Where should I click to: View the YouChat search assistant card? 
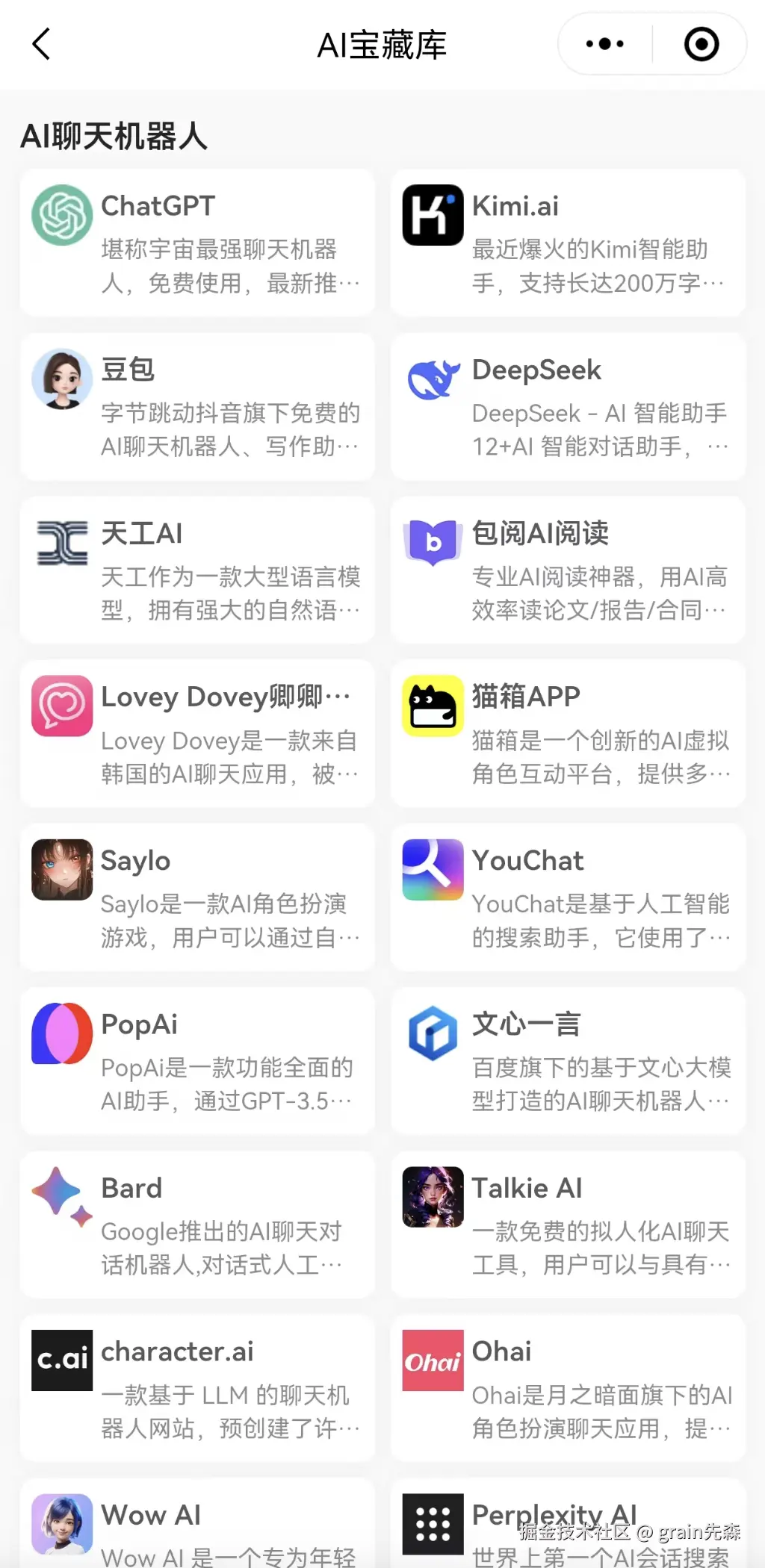coord(568,897)
